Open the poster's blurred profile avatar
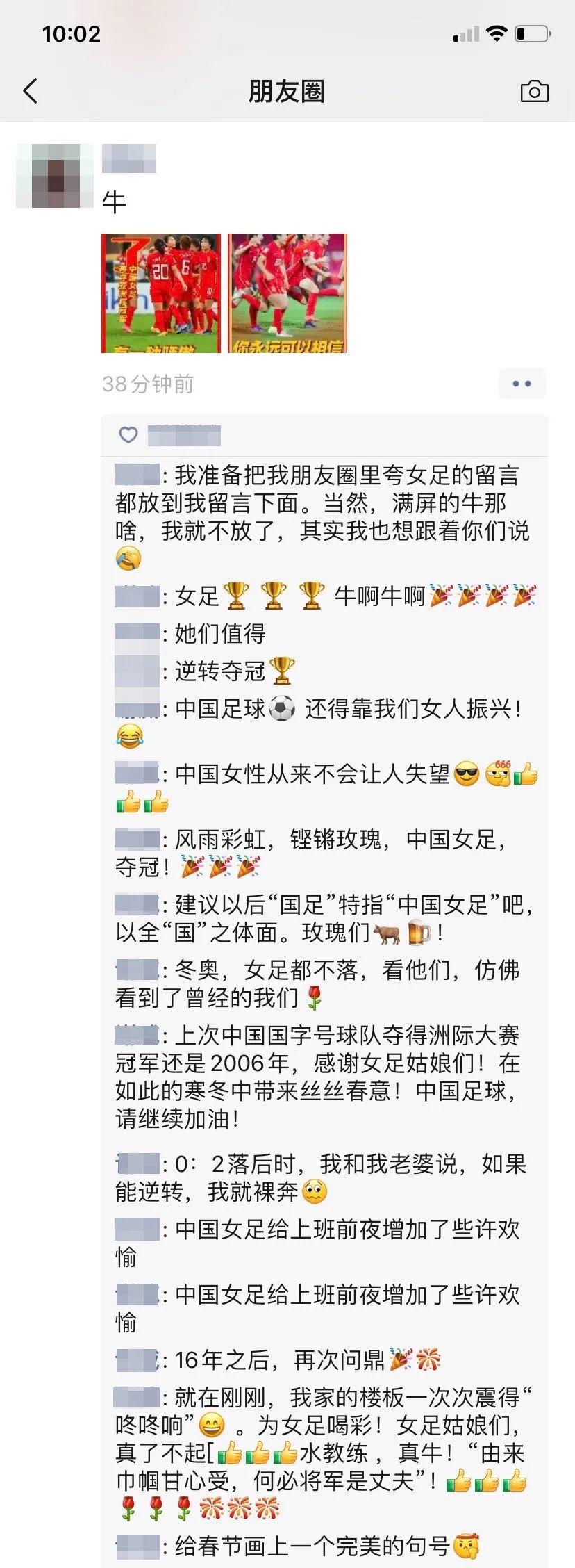 pos(54,176)
